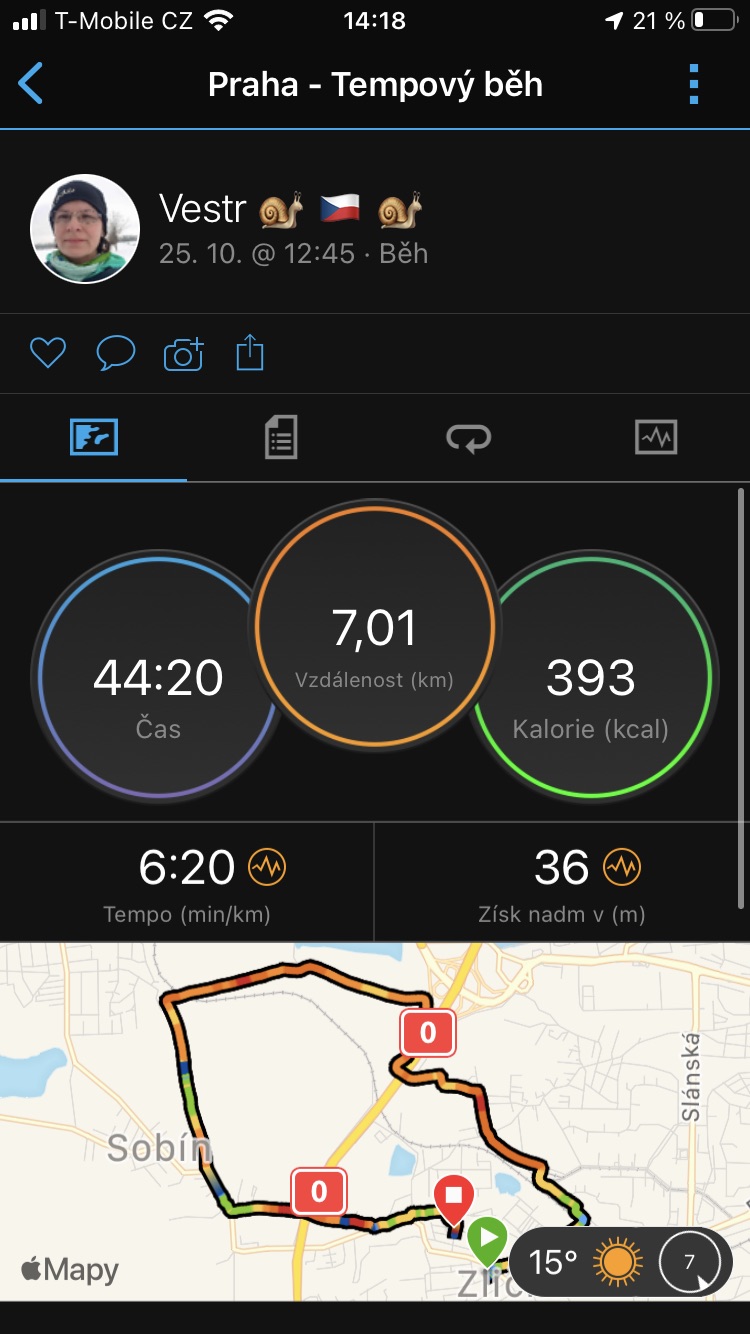Open the comments bubble icon
The image size is (750, 1334).
pyautogui.click(x=115, y=353)
